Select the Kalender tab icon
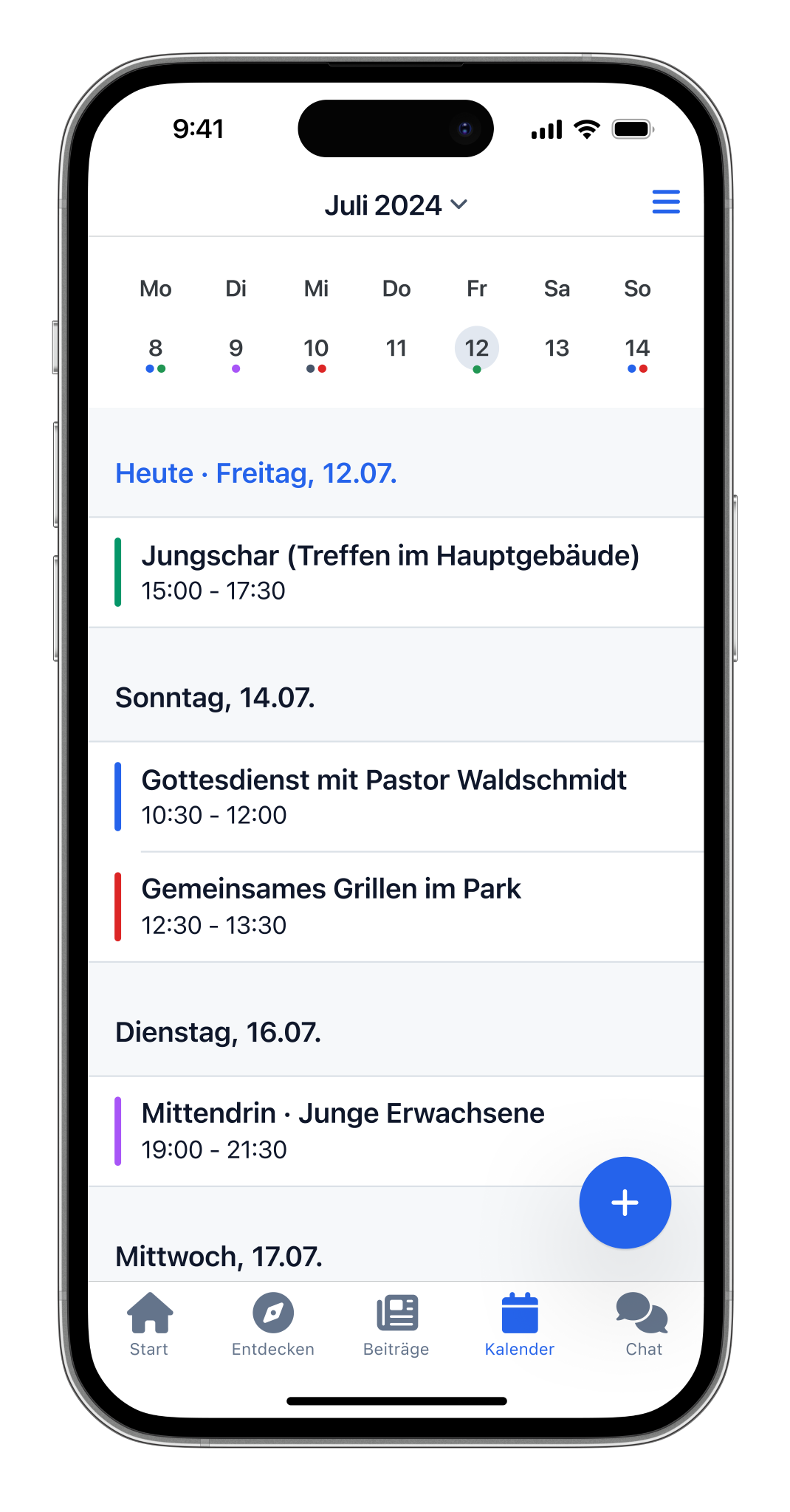This screenshot has width=790, height=1512. pos(520,1318)
